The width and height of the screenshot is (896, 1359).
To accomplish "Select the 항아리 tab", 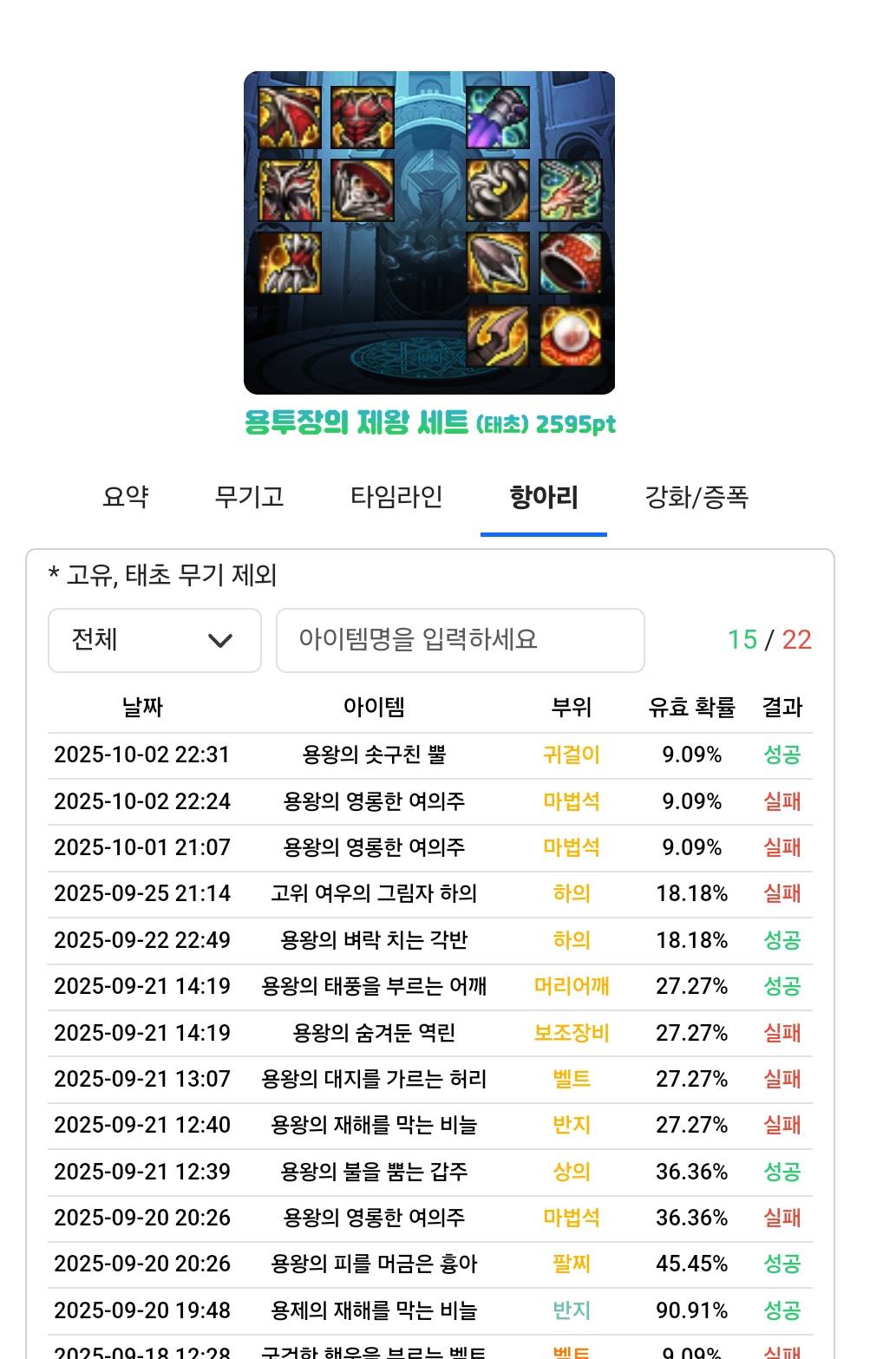I will coord(544,497).
